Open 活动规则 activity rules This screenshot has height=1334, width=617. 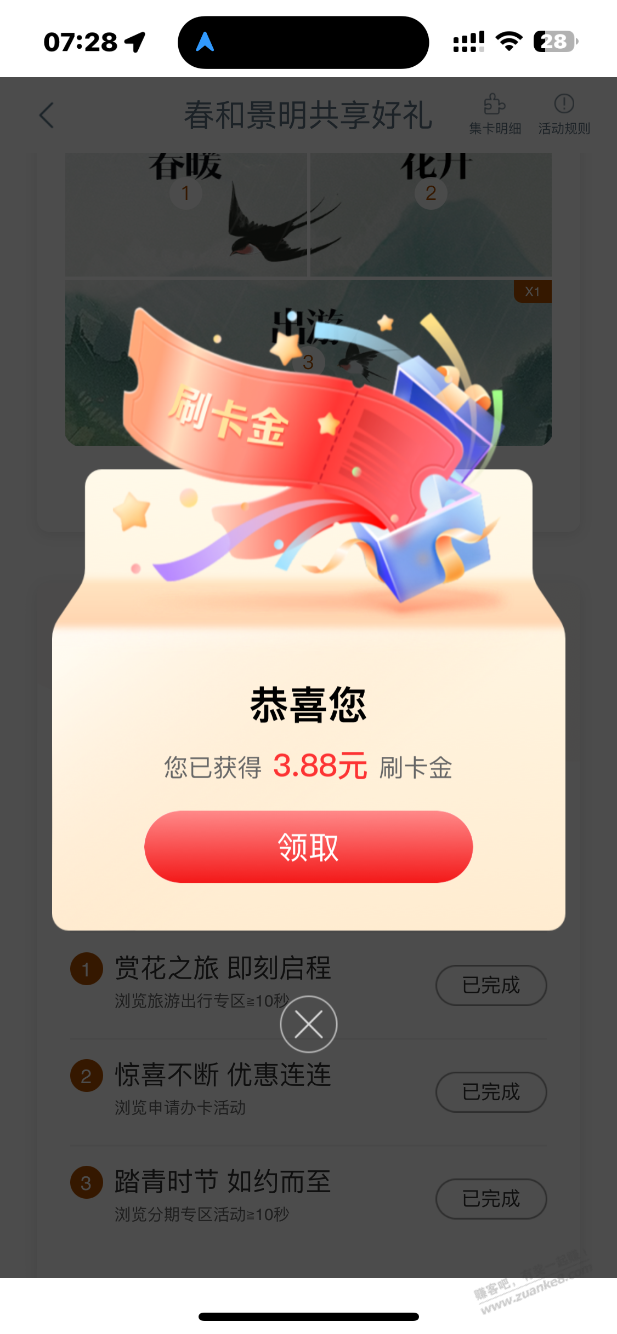(564, 115)
